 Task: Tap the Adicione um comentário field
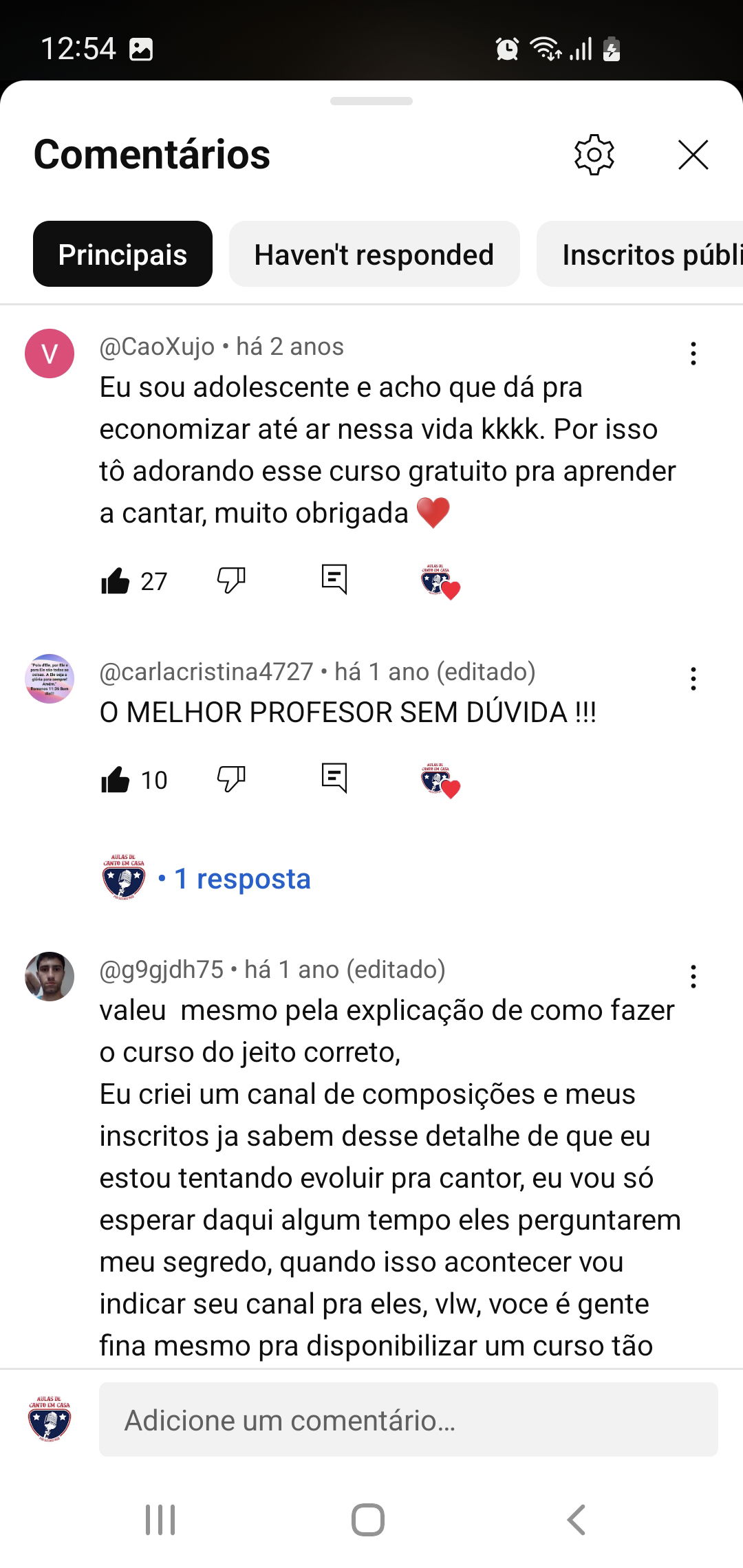pos(408,1419)
